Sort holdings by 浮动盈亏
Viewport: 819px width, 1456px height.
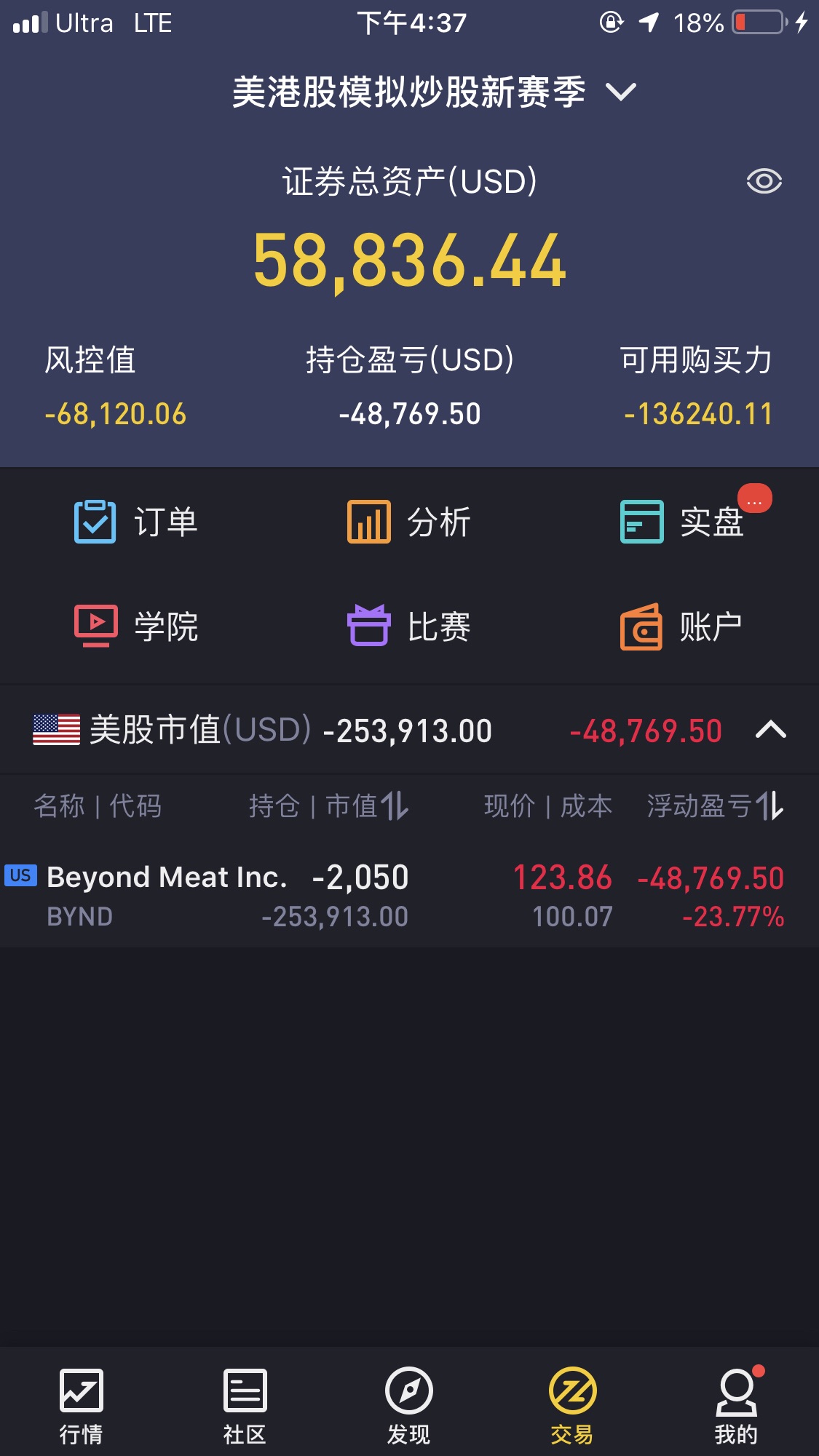(x=716, y=805)
